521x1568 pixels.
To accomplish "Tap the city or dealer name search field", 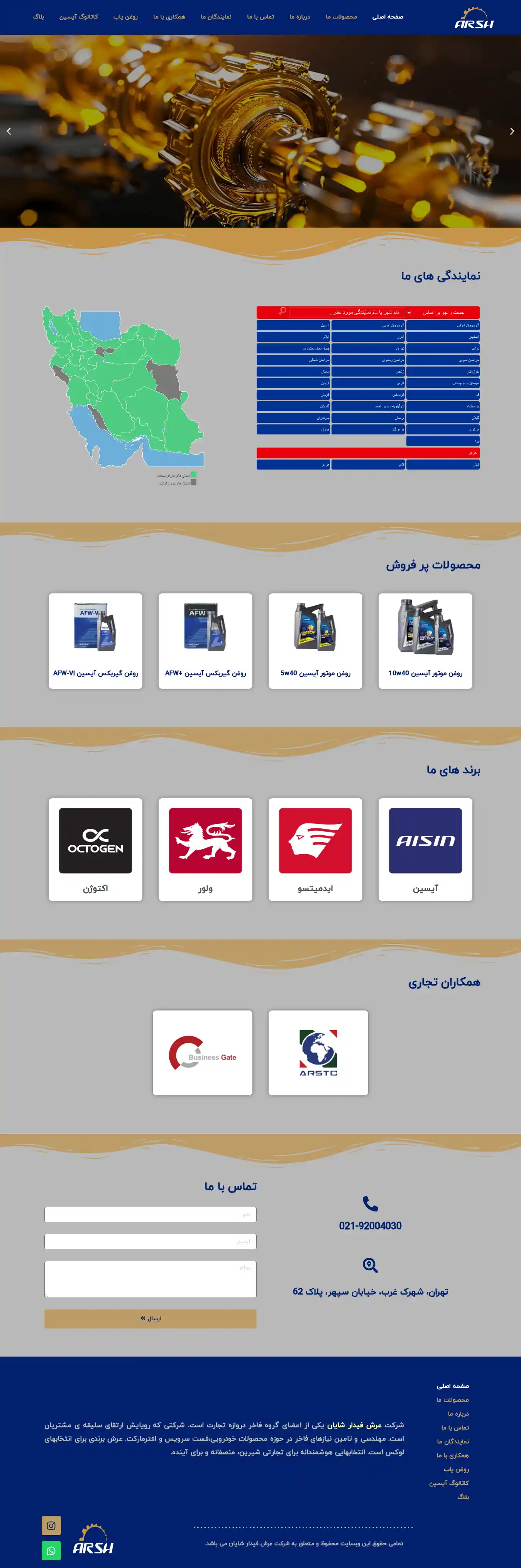I will 347,312.
